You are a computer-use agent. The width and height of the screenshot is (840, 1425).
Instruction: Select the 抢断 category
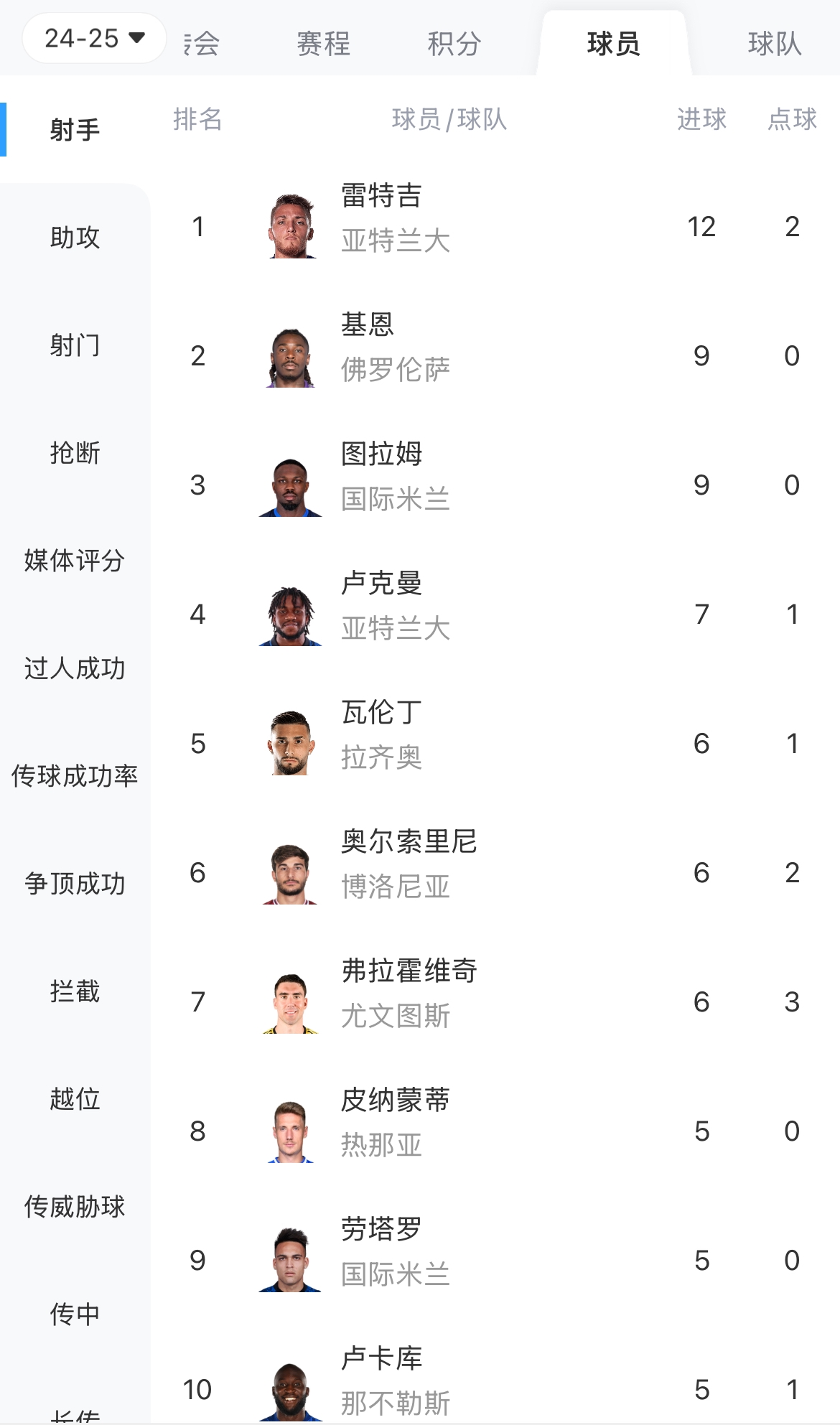tap(75, 453)
